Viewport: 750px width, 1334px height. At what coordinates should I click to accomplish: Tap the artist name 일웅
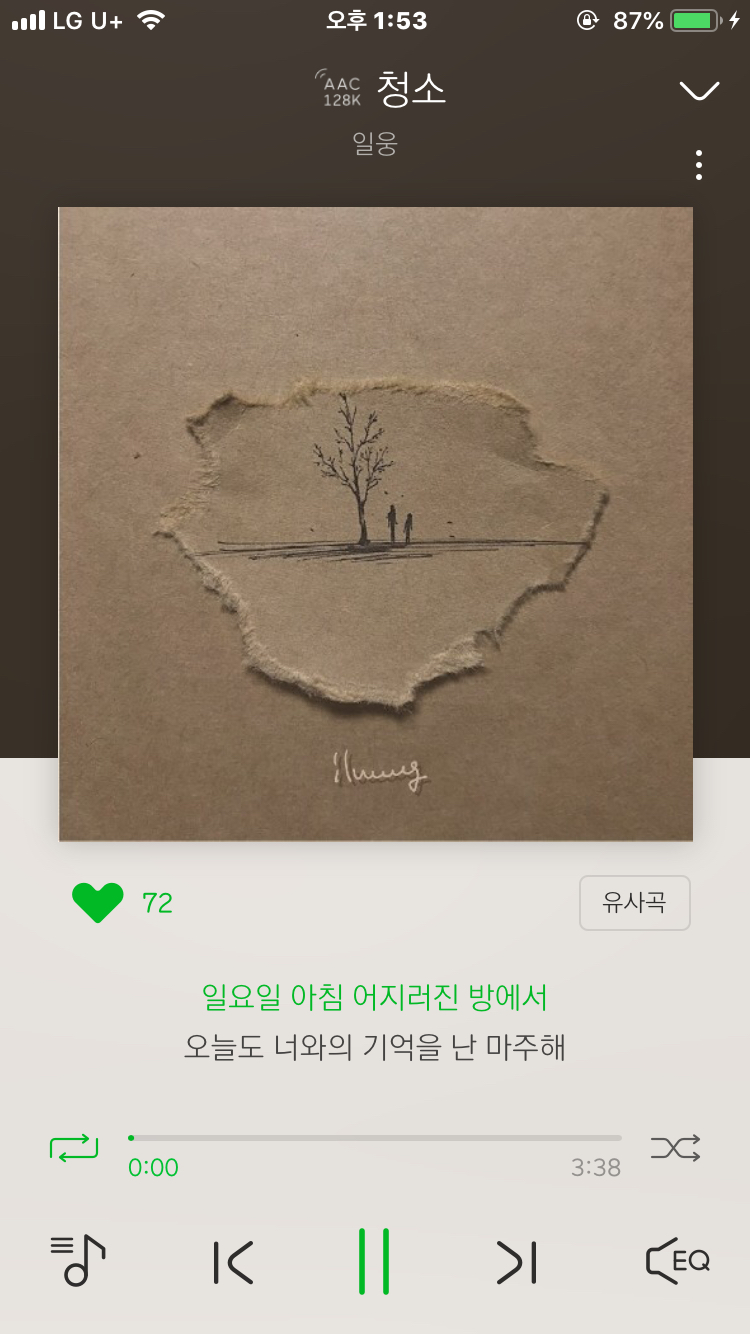(375, 145)
